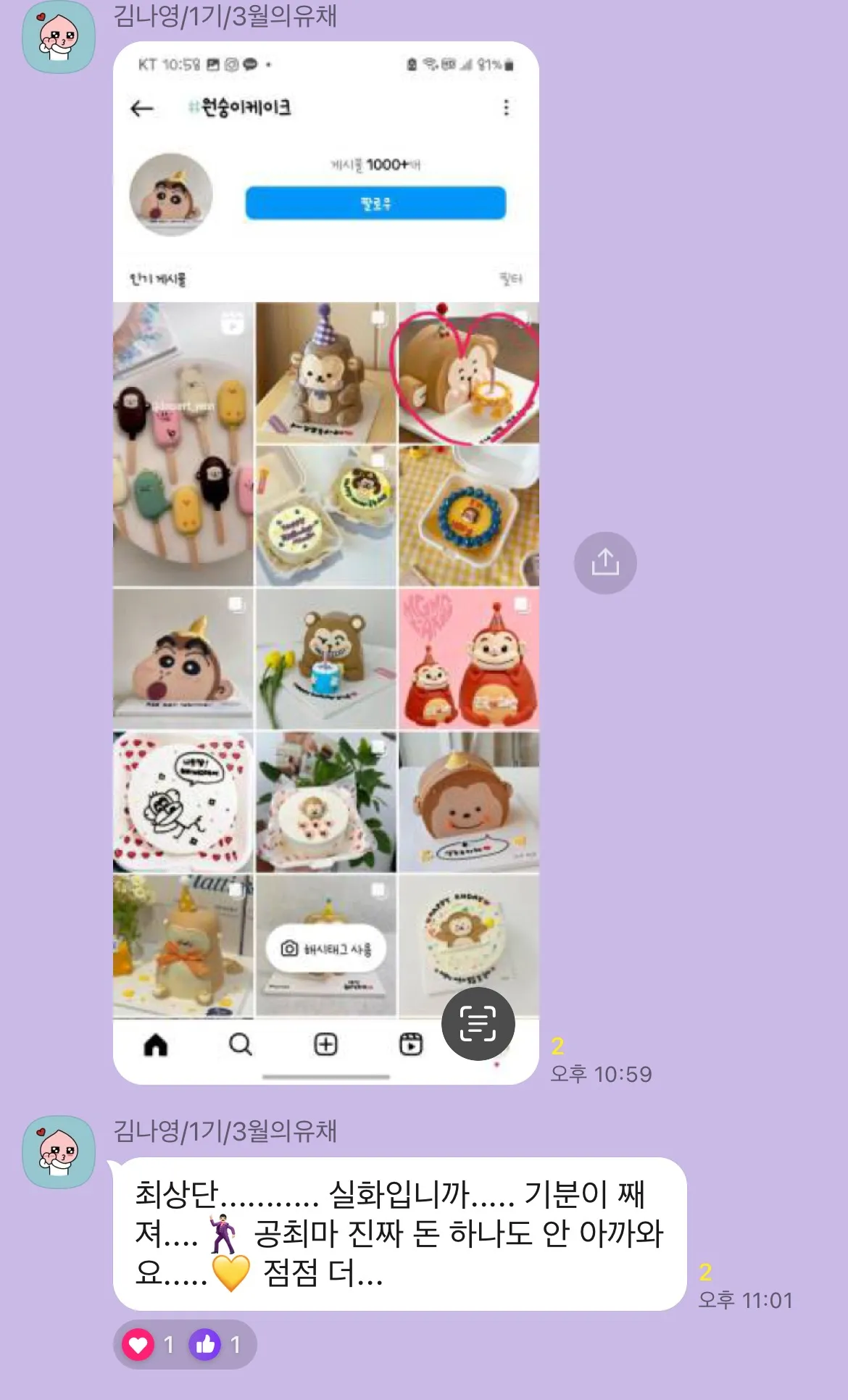Tap the heart reaction on the message
Screen dimensions: 848x1400
tap(138, 1345)
